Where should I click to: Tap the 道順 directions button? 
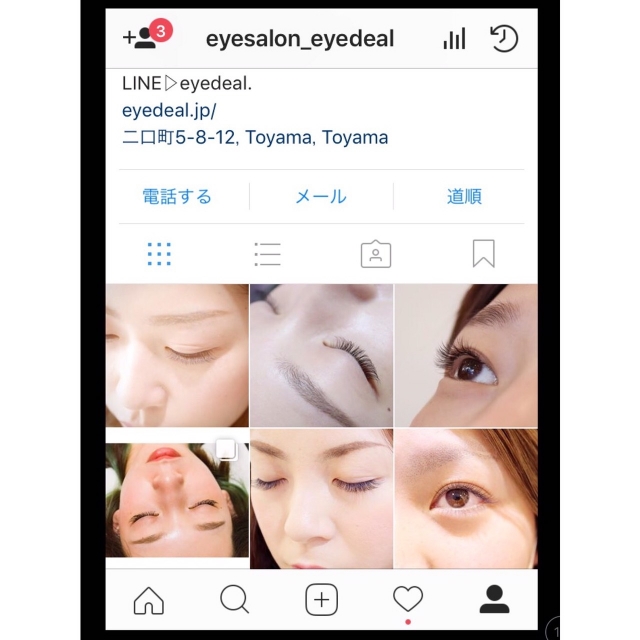(x=464, y=197)
